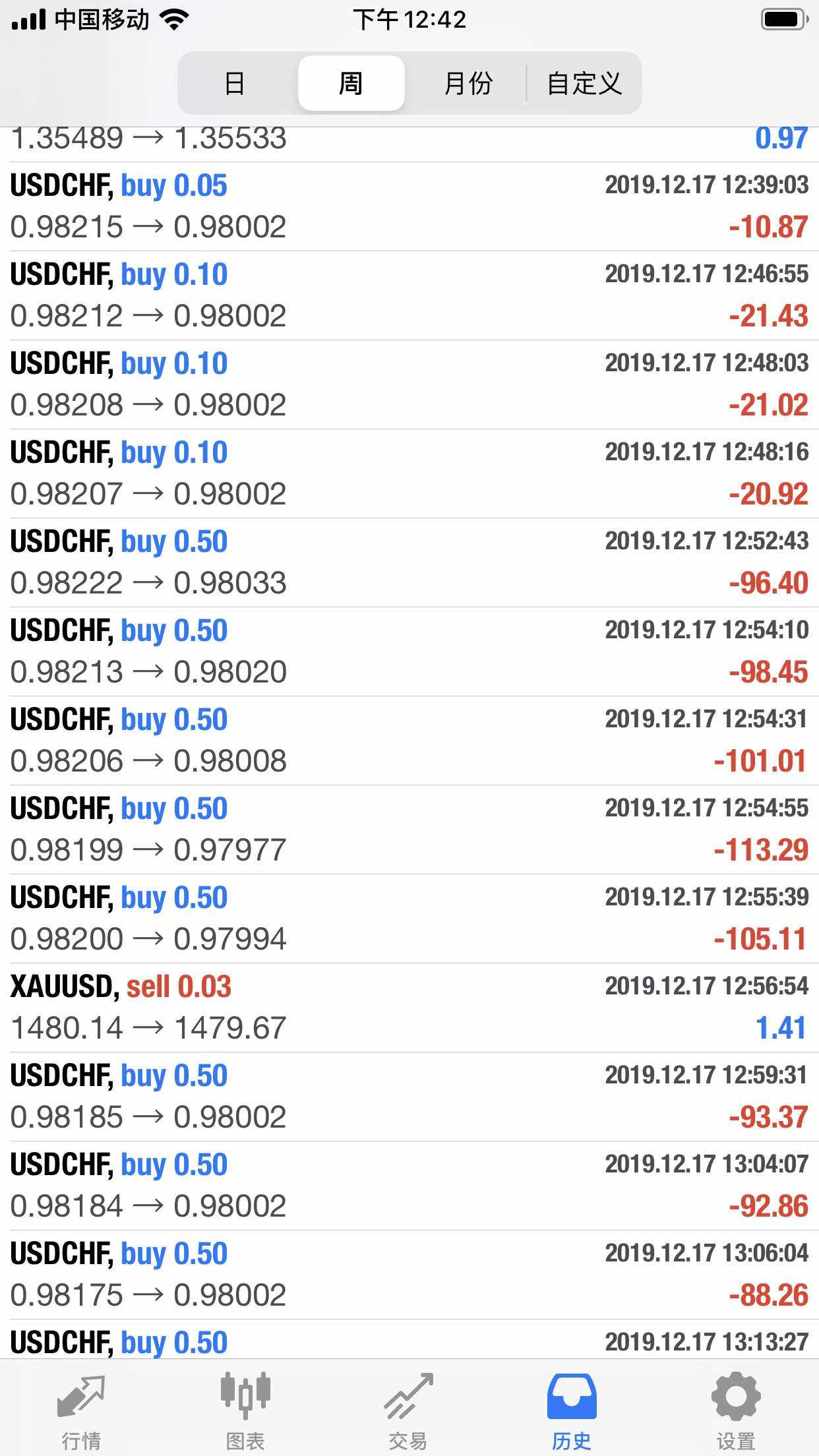Open the USDCHF trade with -101.01 loss
The height and width of the screenshot is (1456, 819).
[409, 741]
